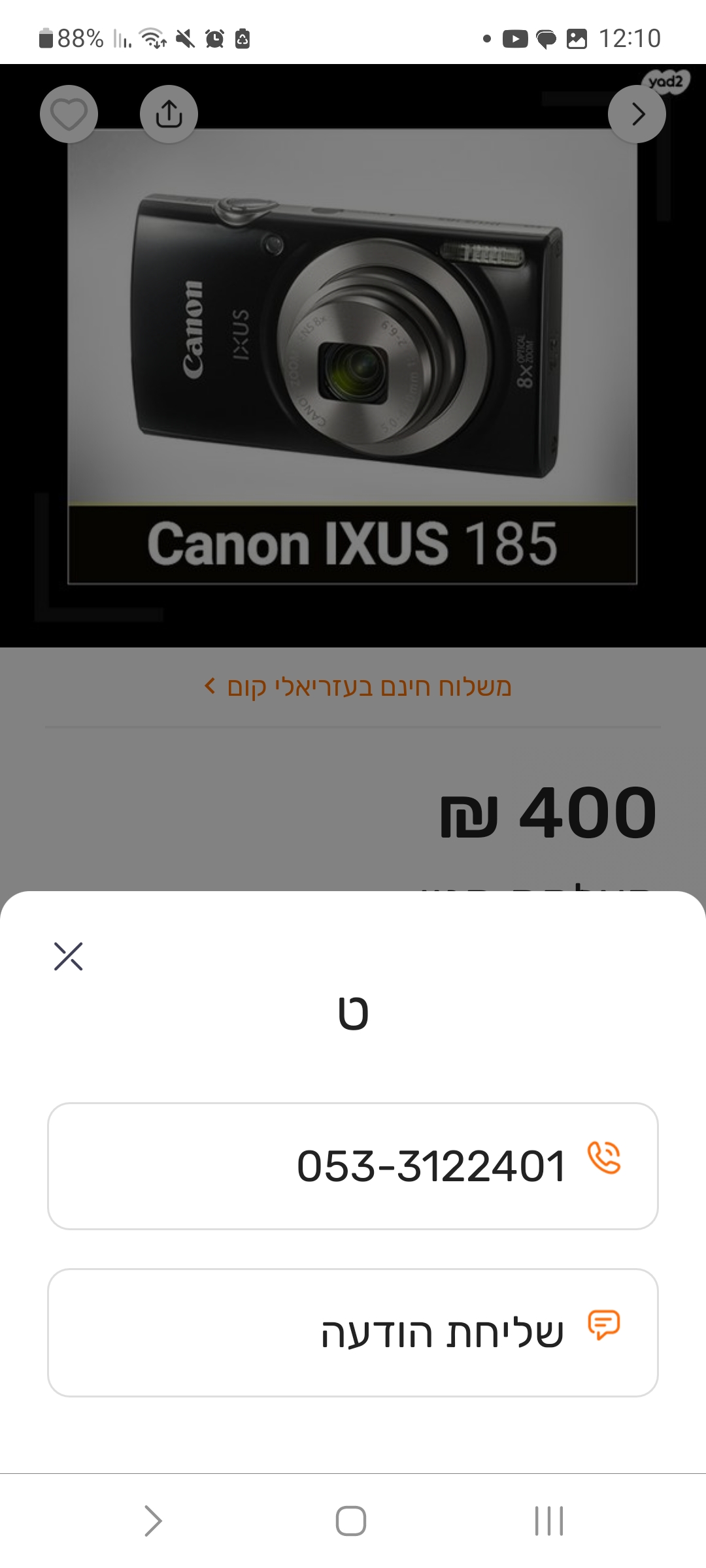Image resolution: width=706 pixels, height=1568 pixels.
Task: Tap the Android back navigation arrow
Action: 152,1519
